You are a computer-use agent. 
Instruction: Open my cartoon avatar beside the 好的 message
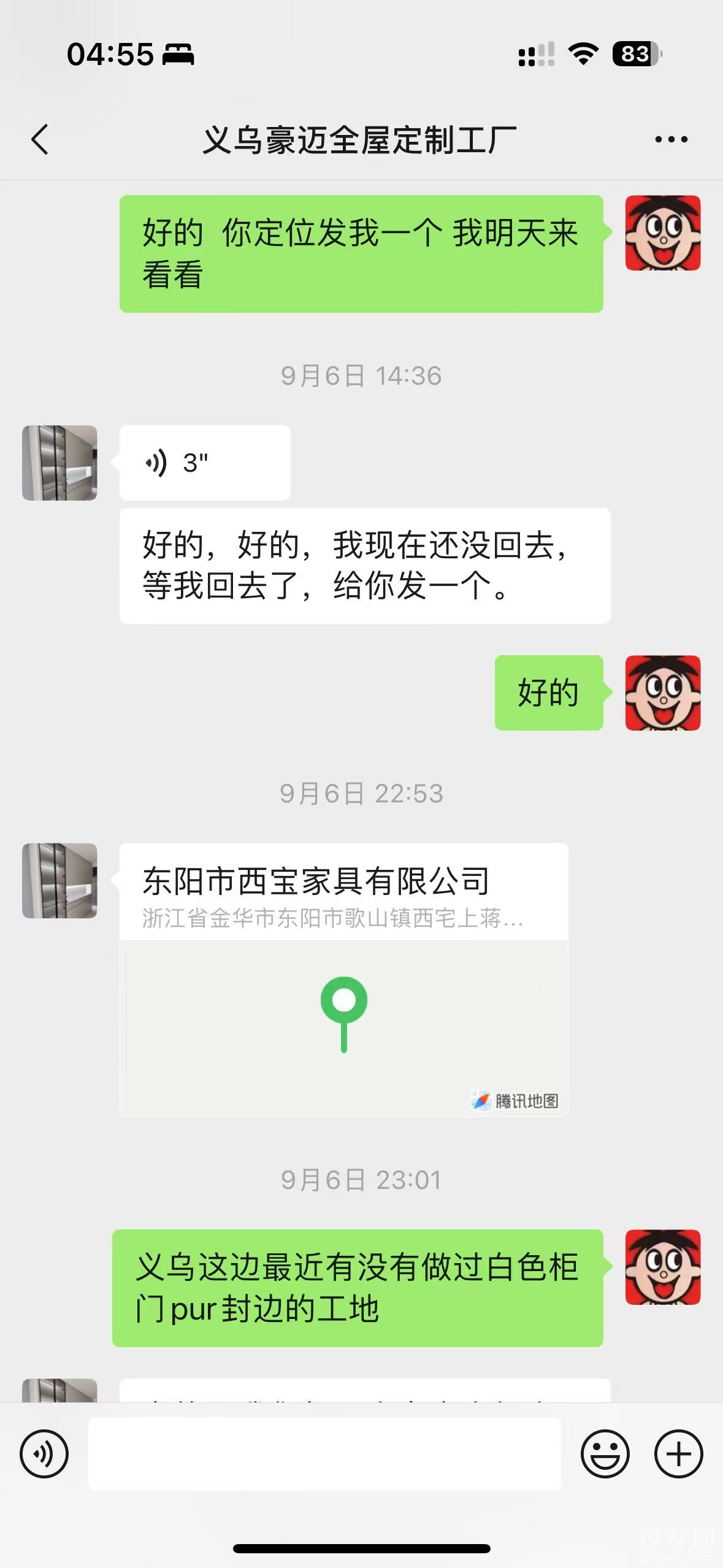pyautogui.click(x=662, y=693)
